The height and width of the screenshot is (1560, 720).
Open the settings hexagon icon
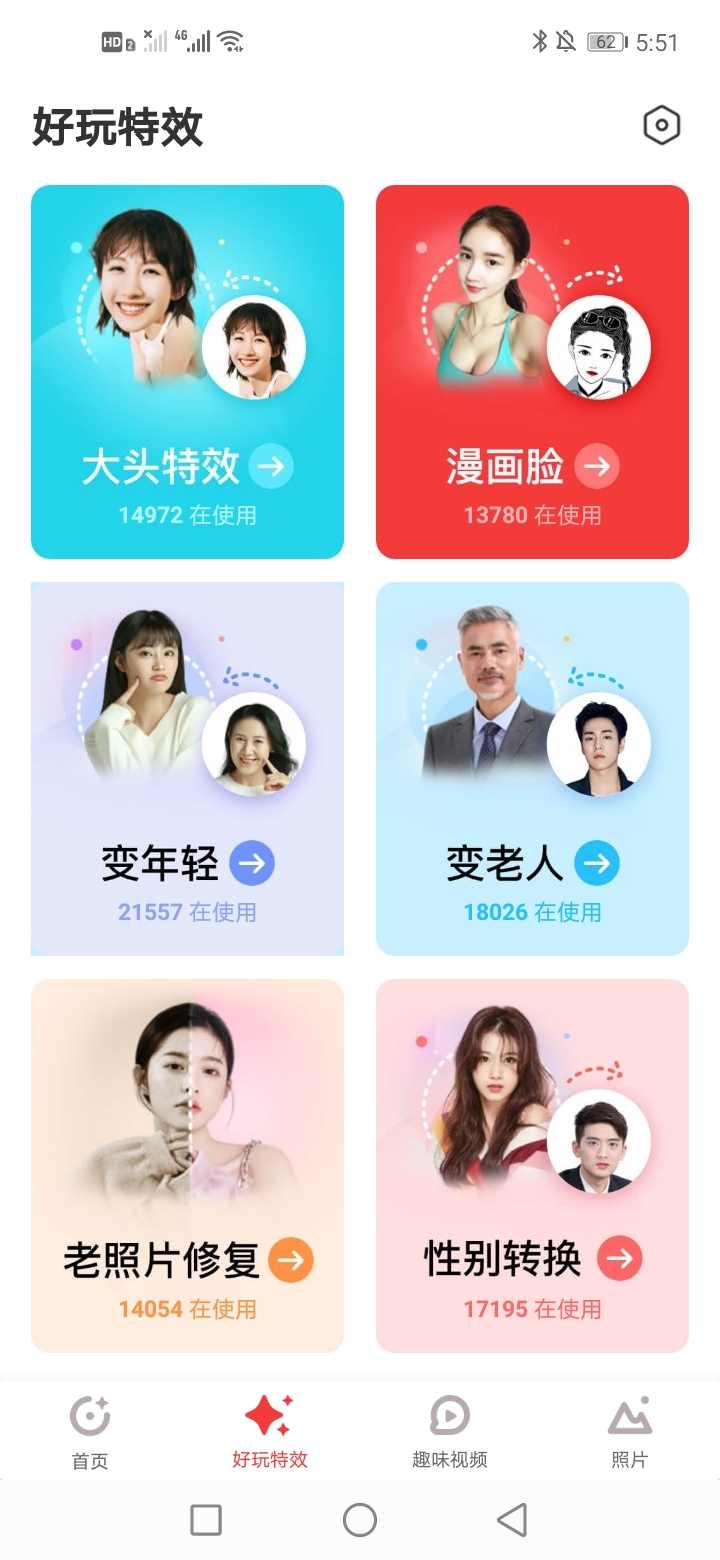(661, 126)
